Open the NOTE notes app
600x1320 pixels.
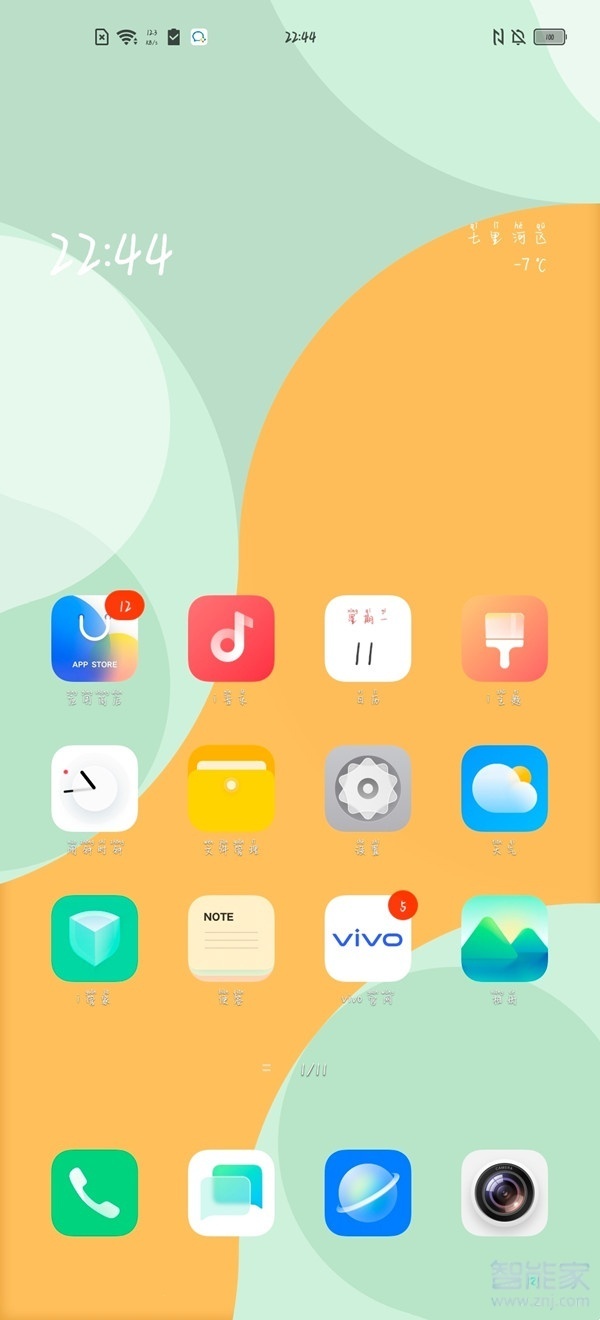pyautogui.click(x=231, y=938)
